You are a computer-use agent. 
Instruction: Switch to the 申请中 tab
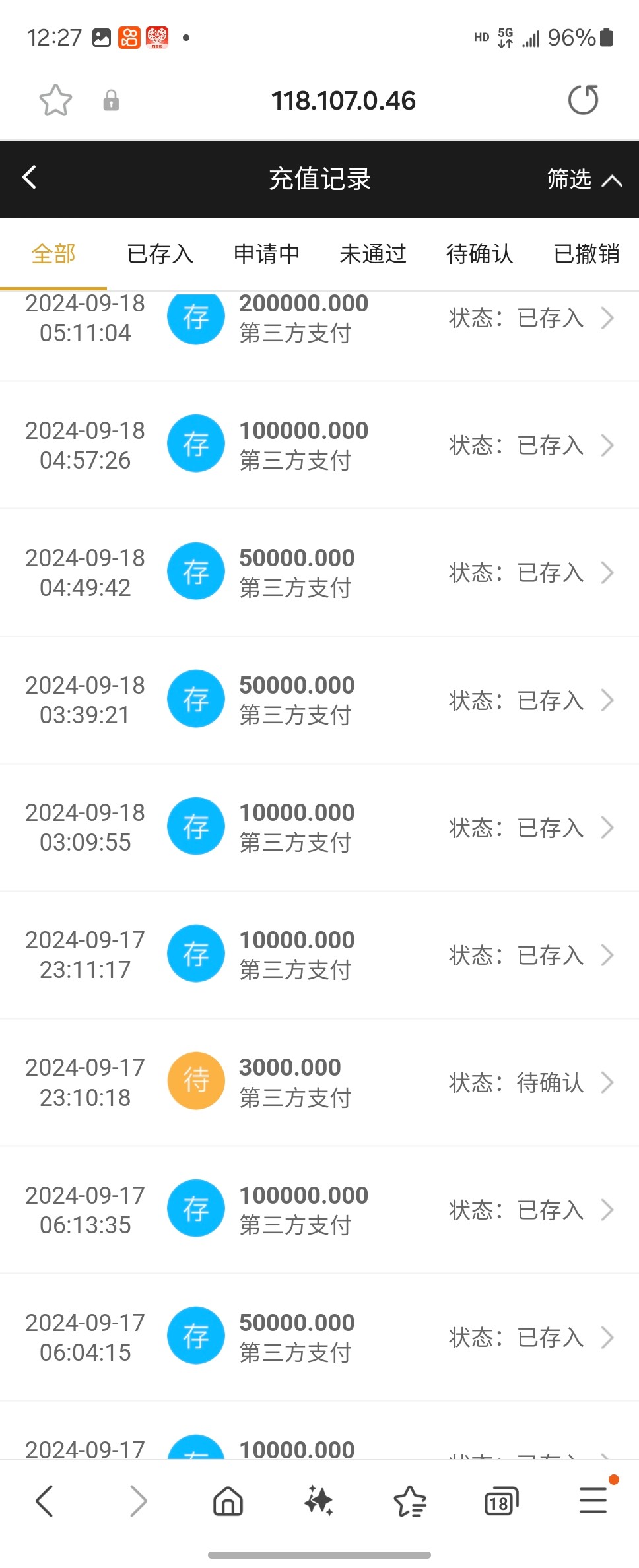pos(267,254)
